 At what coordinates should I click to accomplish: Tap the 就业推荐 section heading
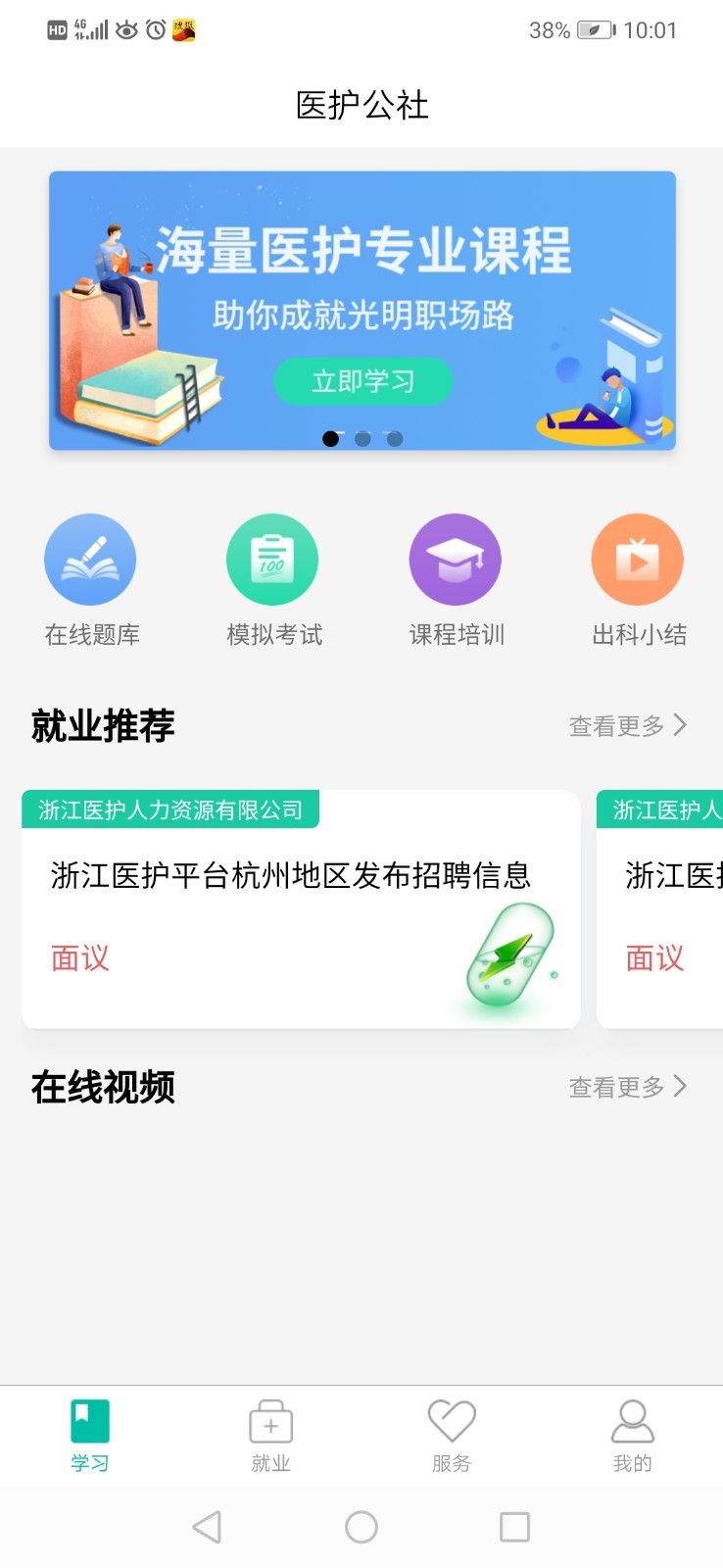104,725
